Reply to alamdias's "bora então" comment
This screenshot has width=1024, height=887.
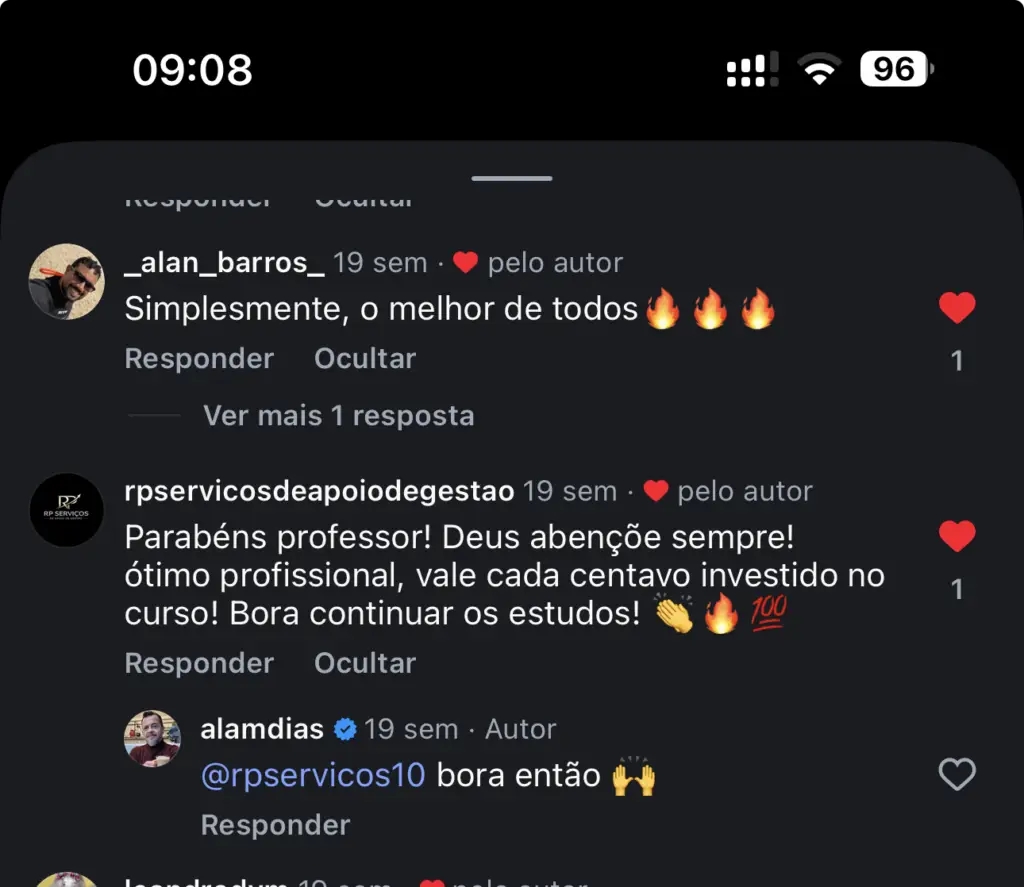[275, 825]
